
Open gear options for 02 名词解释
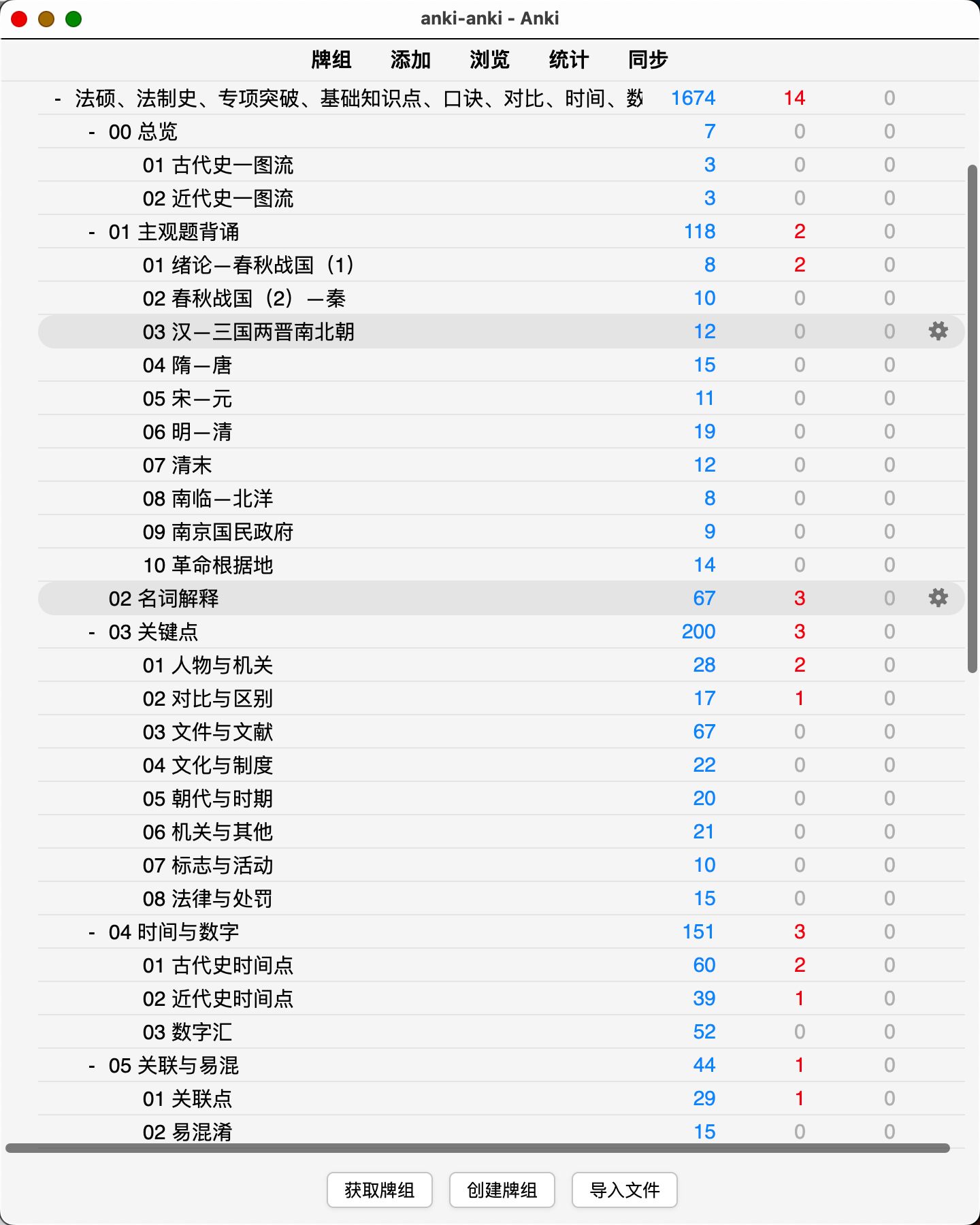click(x=938, y=598)
